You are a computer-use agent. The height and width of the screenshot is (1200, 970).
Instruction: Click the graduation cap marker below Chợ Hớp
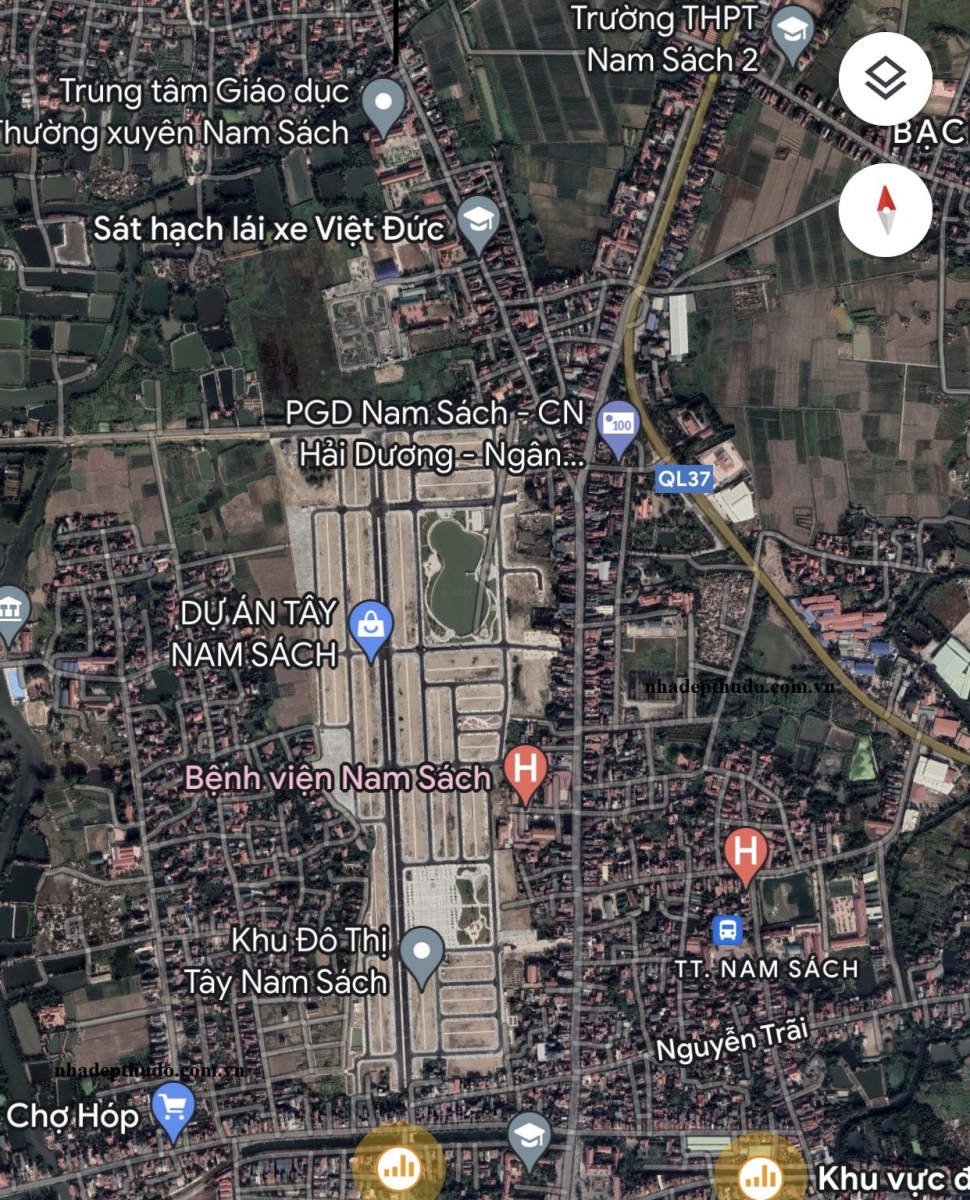click(x=530, y=1136)
